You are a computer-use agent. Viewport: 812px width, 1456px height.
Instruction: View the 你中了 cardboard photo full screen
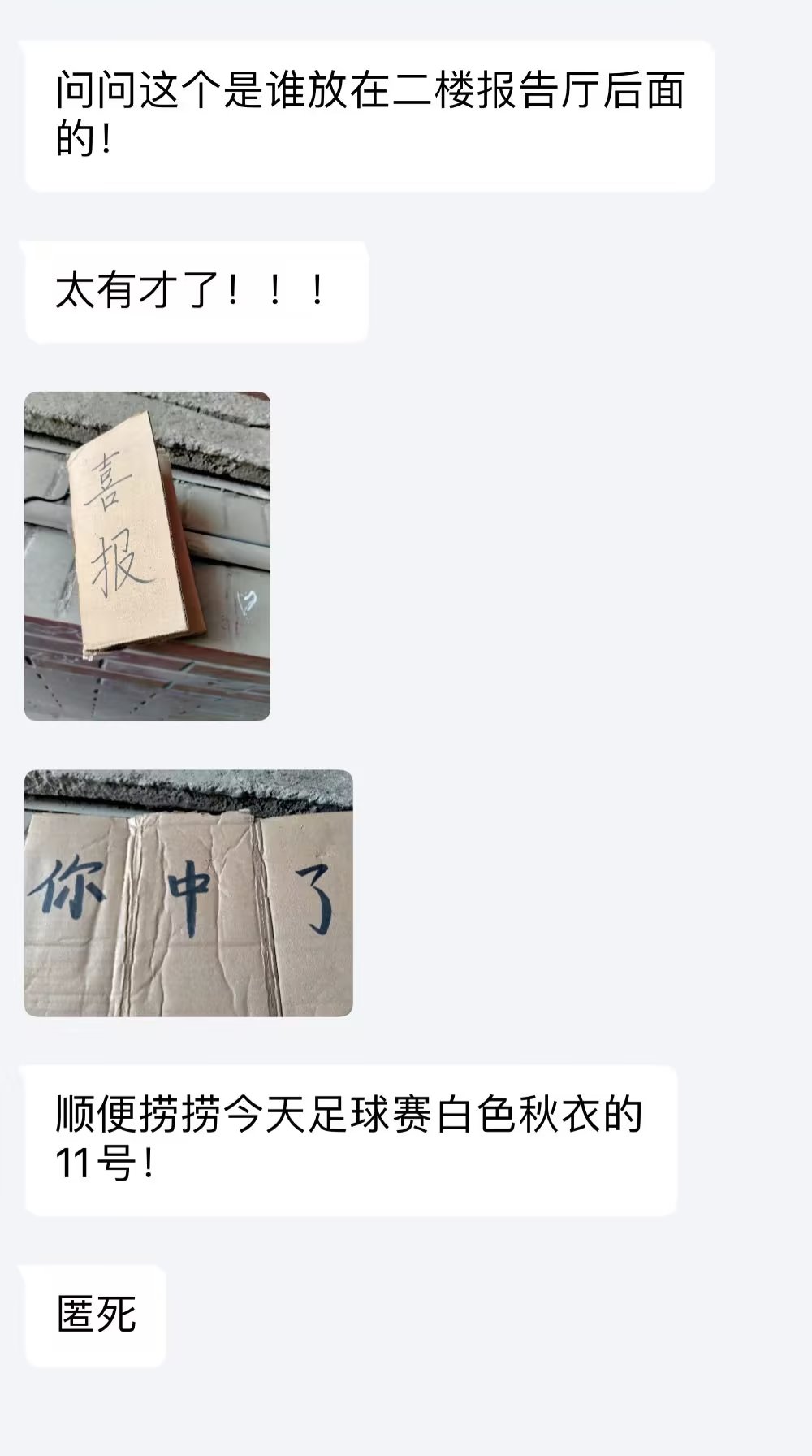click(x=188, y=892)
